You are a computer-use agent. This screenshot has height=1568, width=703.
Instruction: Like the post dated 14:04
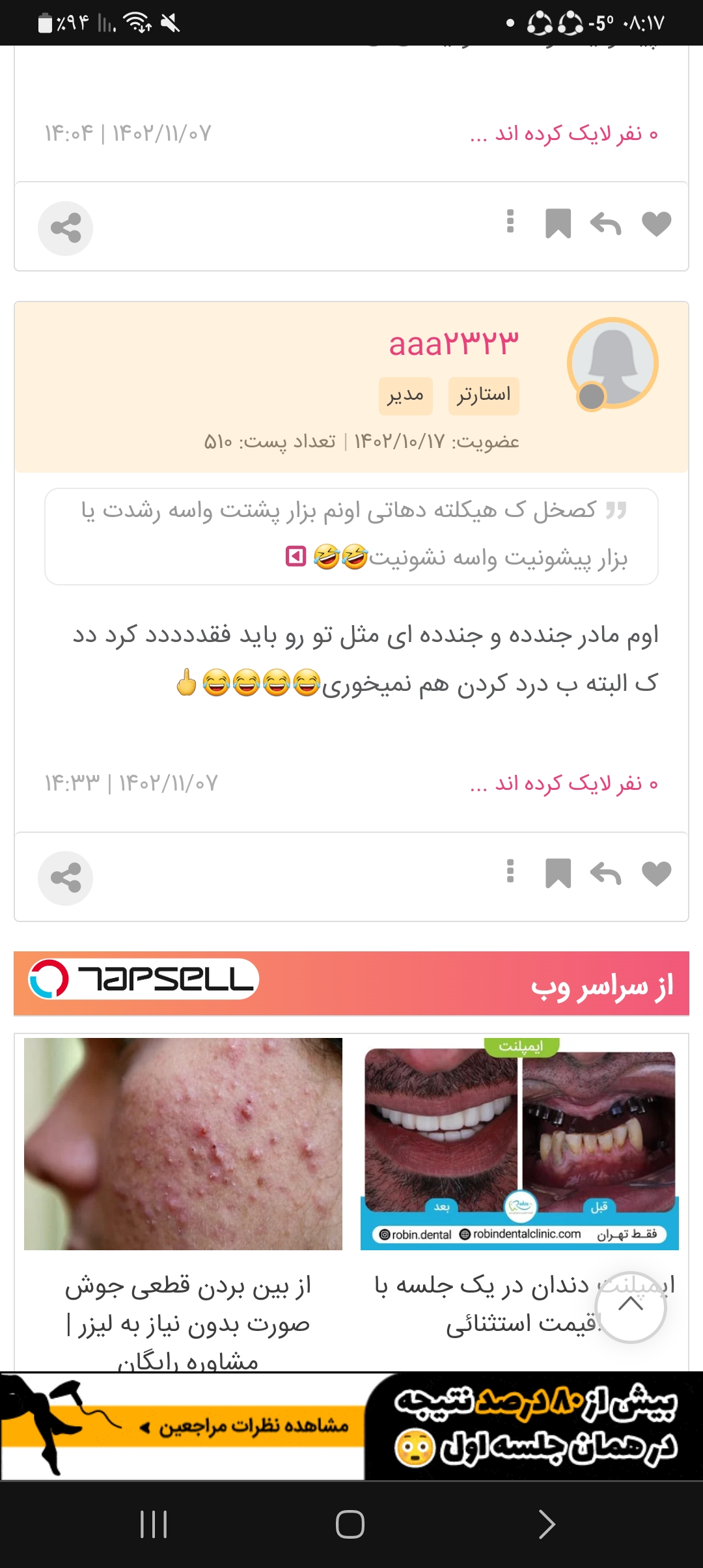pyautogui.click(x=655, y=225)
